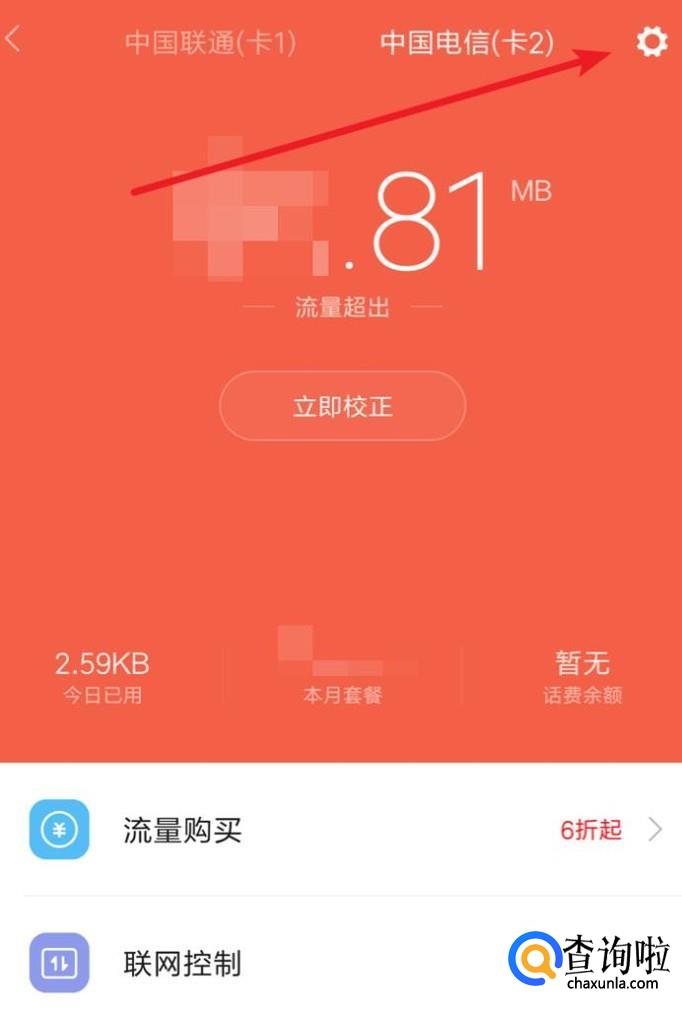The image size is (682, 1014).
Task: Tap the 立即校正 button
Action: 342,406
